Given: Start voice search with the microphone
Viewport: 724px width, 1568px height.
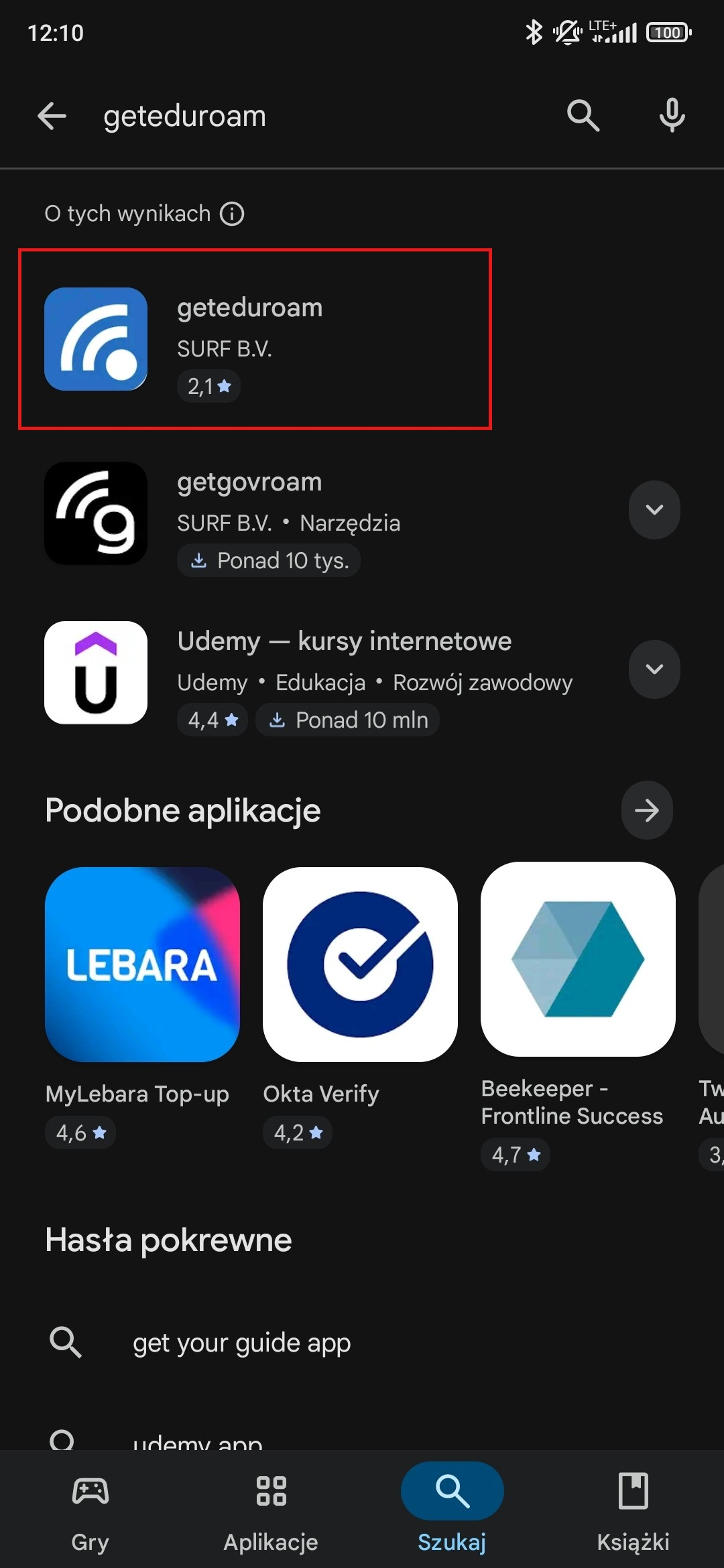Looking at the screenshot, I should point(672,116).
